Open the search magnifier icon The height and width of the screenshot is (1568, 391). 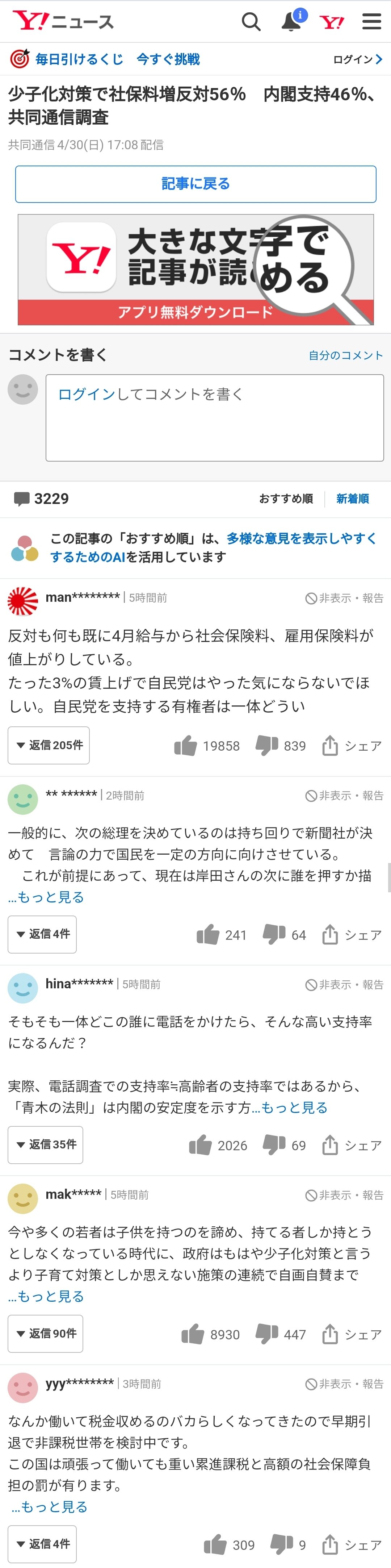251,22
